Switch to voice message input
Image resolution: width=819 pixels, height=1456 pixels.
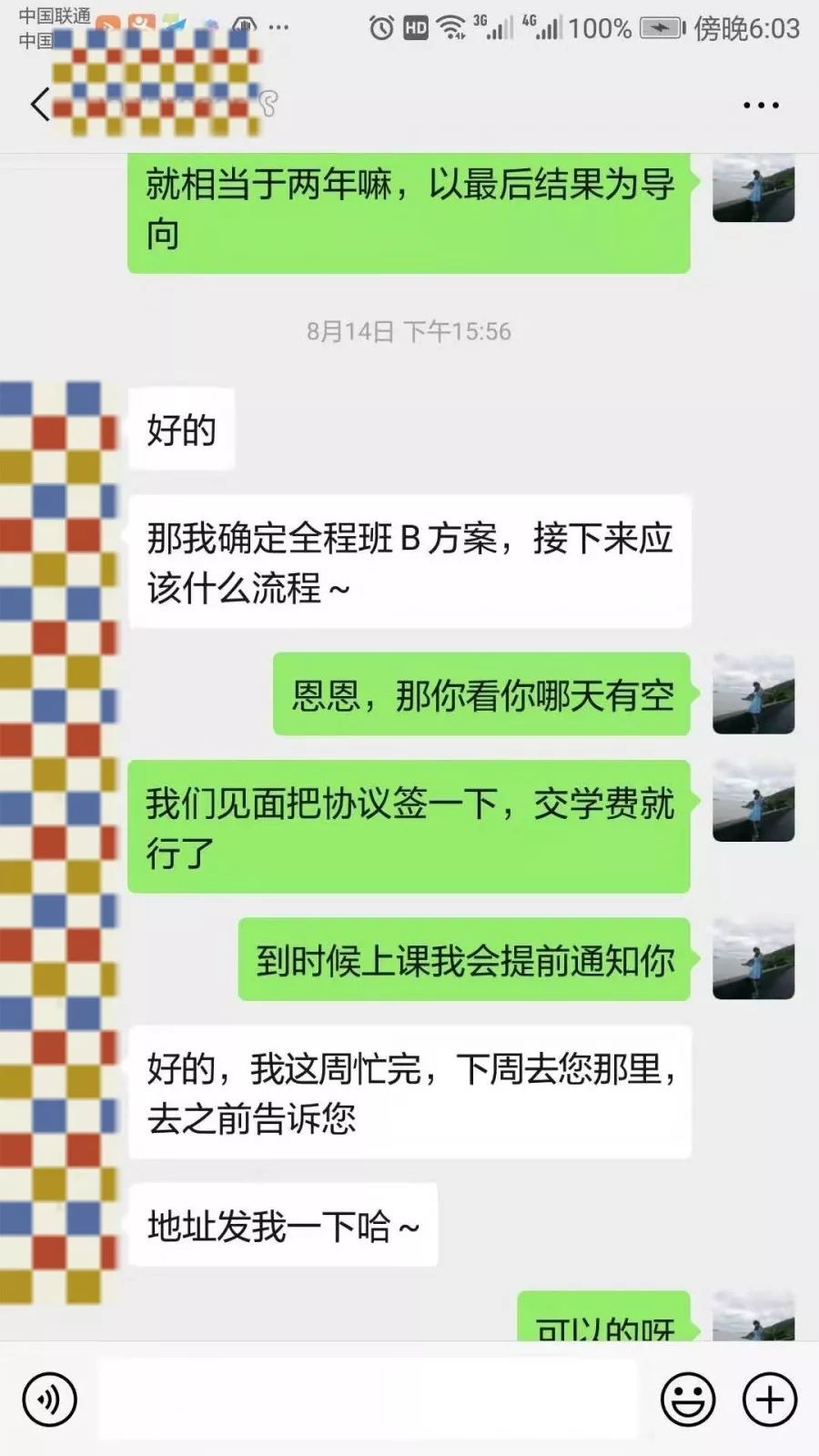coord(50,1400)
